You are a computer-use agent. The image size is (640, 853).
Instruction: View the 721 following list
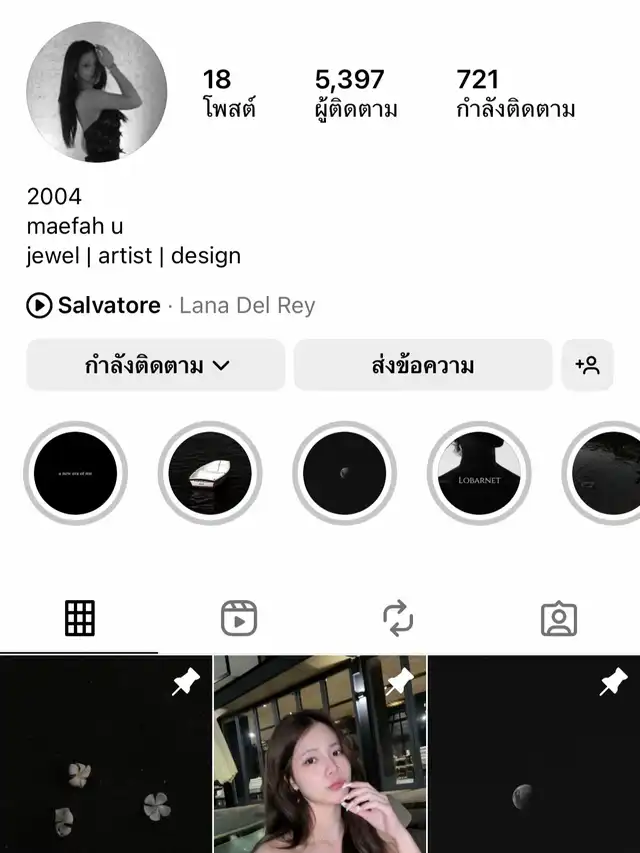515,93
